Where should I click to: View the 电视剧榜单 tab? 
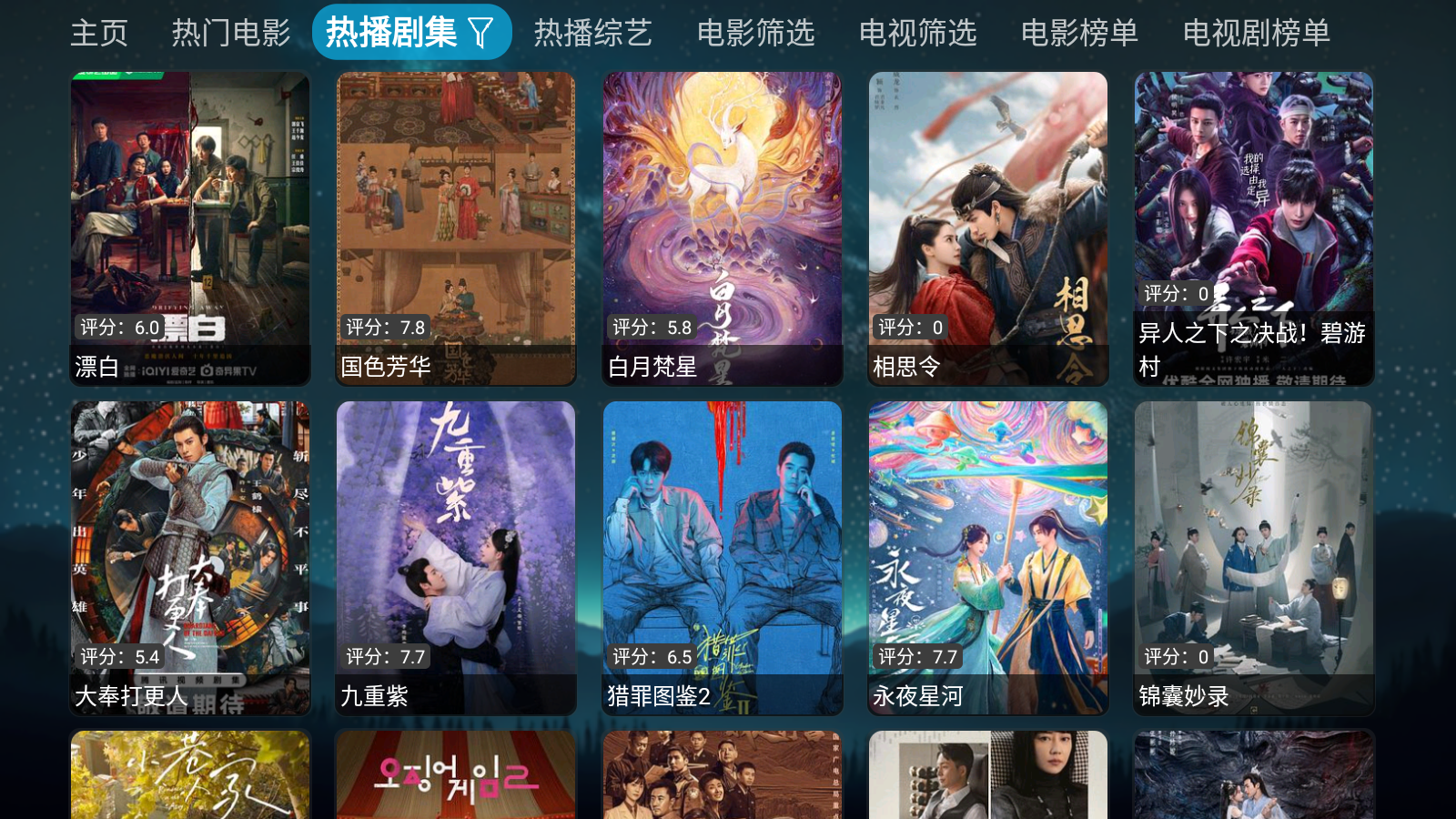pyautogui.click(x=1256, y=33)
